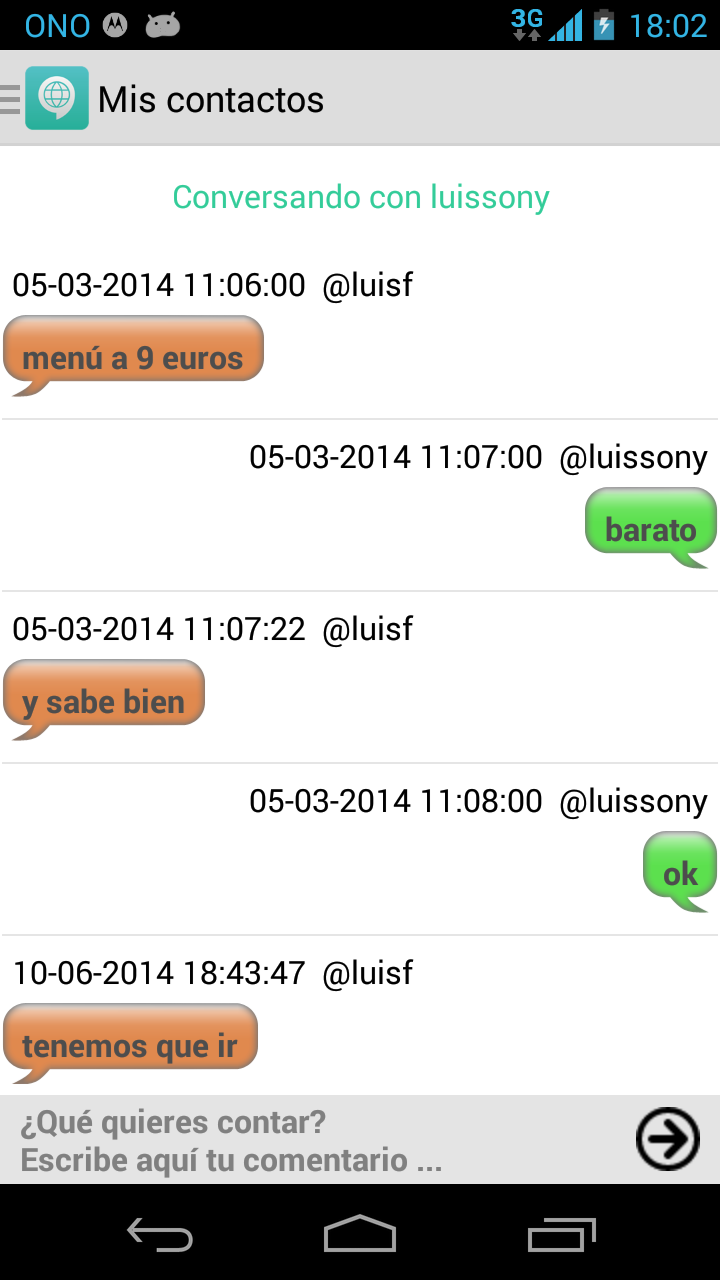Send the comment with the arrow button
720x1280 pixels.
pyautogui.click(x=668, y=1139)
